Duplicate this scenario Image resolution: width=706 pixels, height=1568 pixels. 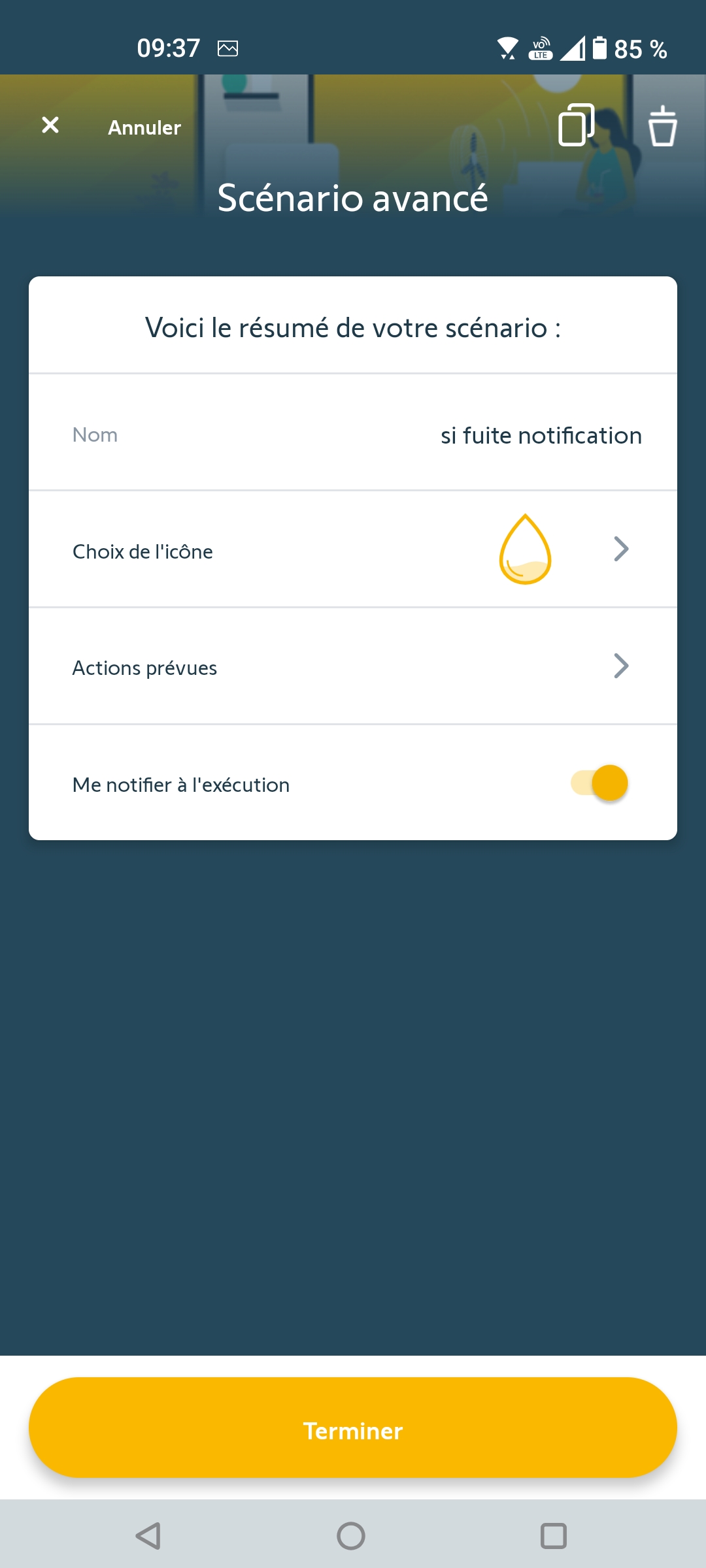(576, 125)
